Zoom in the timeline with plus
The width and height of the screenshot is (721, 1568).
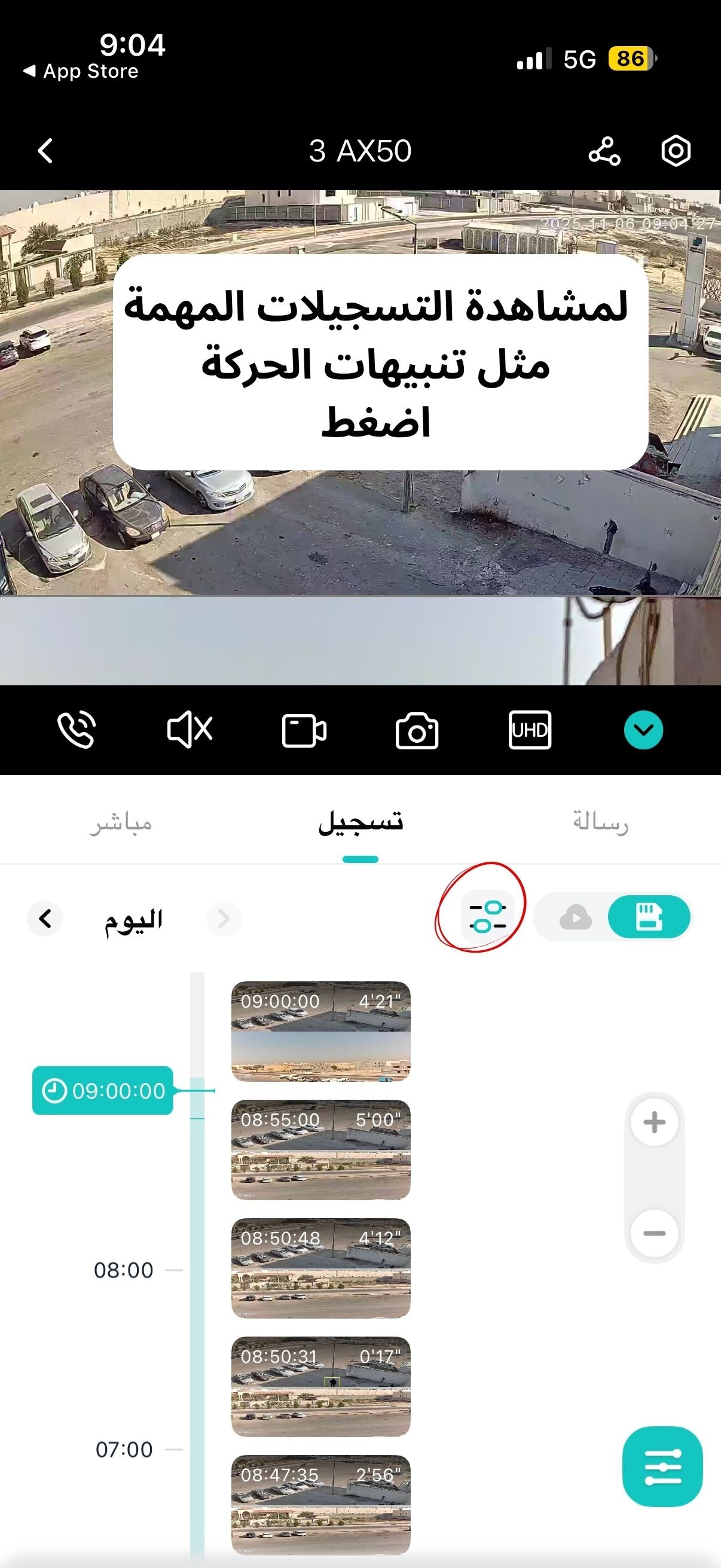coord(654,1122)
